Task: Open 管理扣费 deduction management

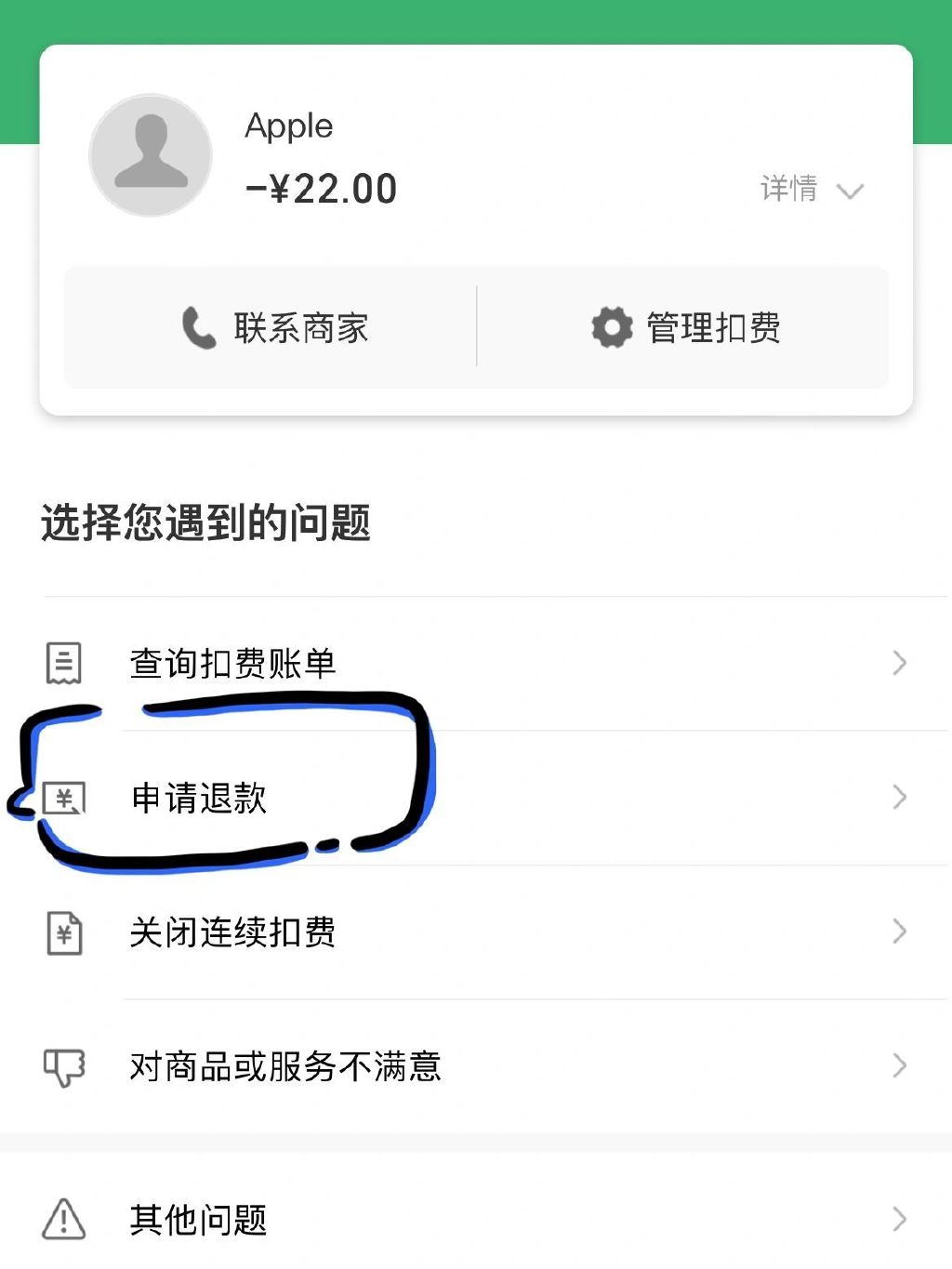Action: coord(686,328)
